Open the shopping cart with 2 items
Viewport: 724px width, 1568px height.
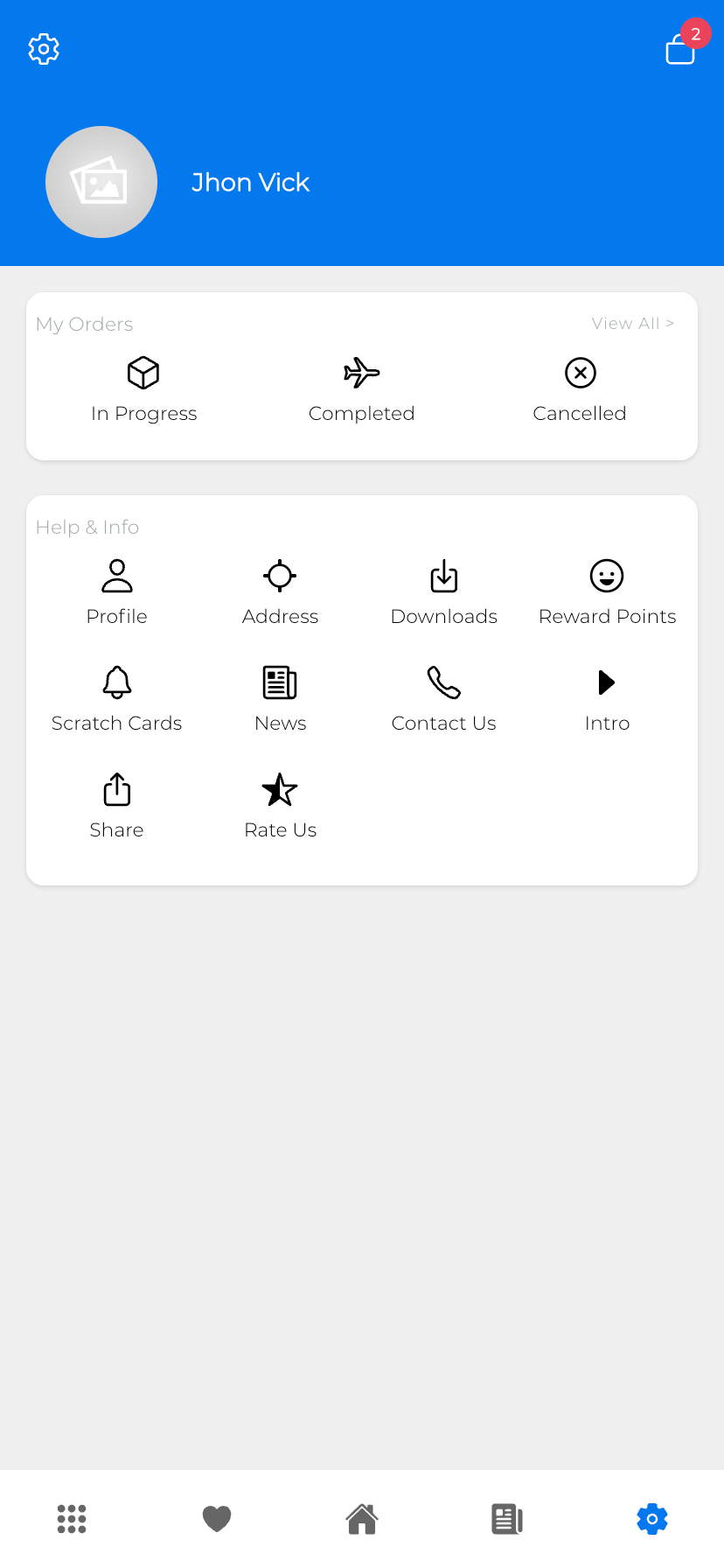(x=681, y=48)
